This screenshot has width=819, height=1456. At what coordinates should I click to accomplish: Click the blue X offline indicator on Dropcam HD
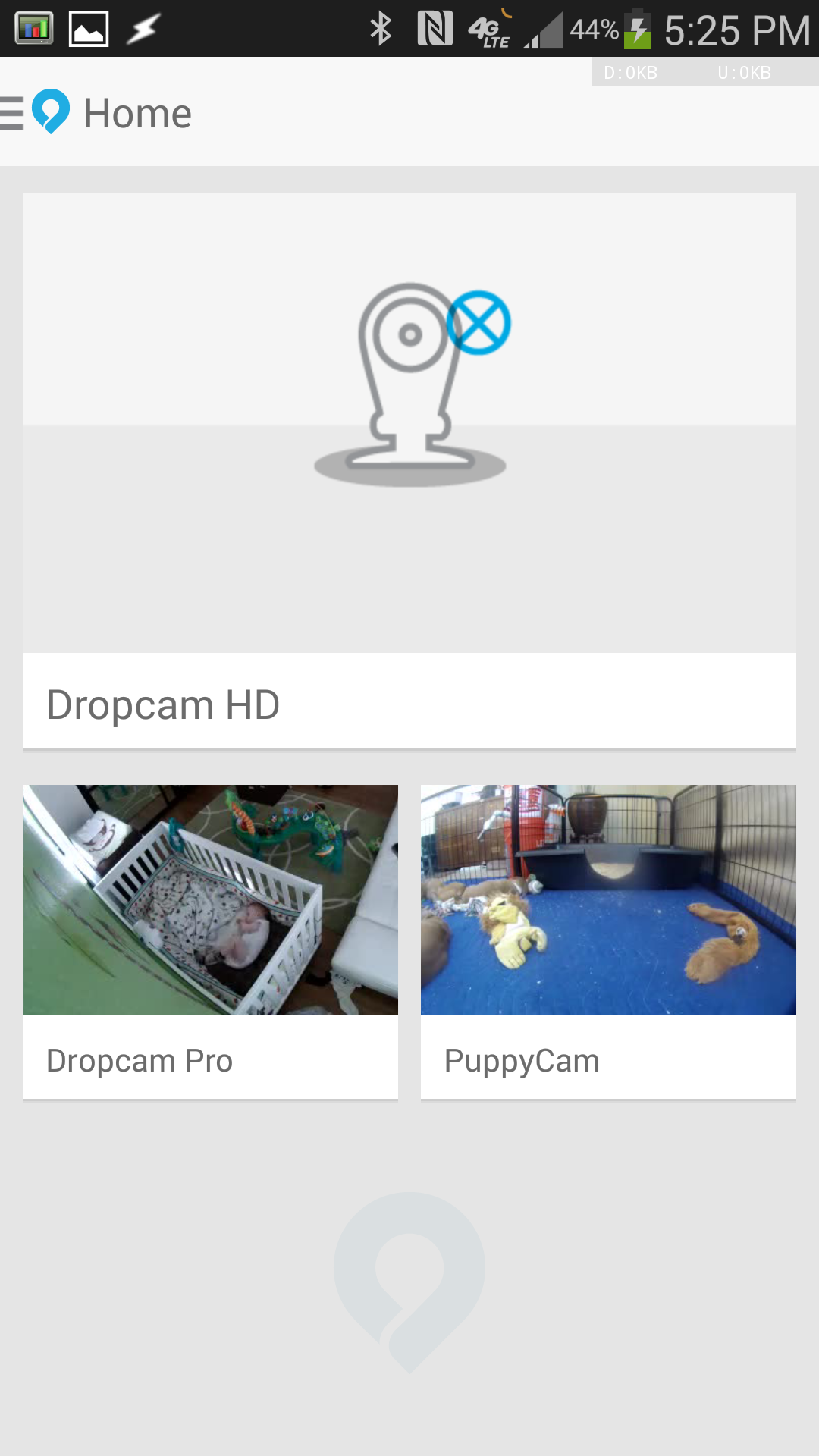pyautogui.click(x=479, y=322)
